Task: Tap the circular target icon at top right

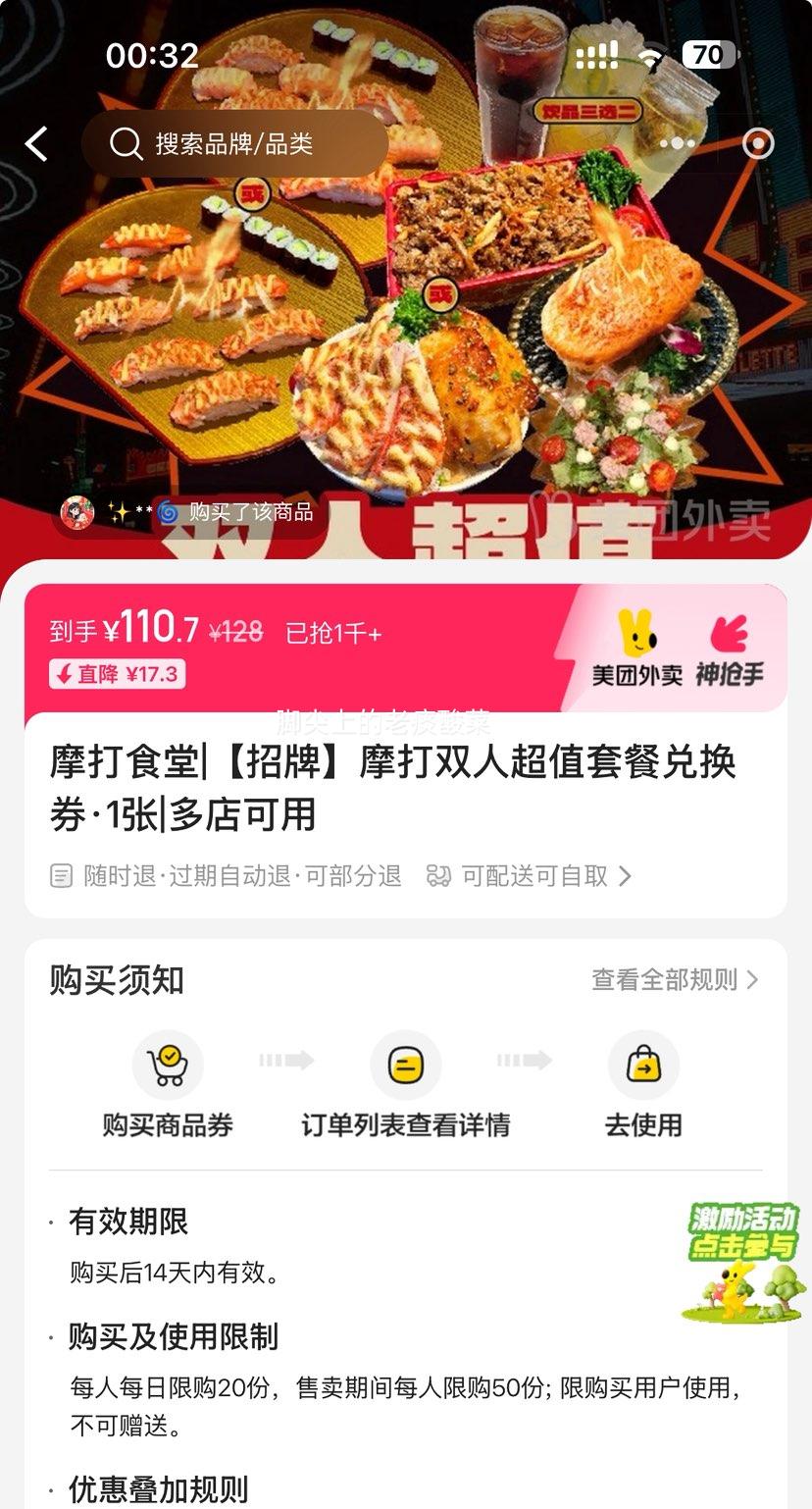Action: point(758,144)
